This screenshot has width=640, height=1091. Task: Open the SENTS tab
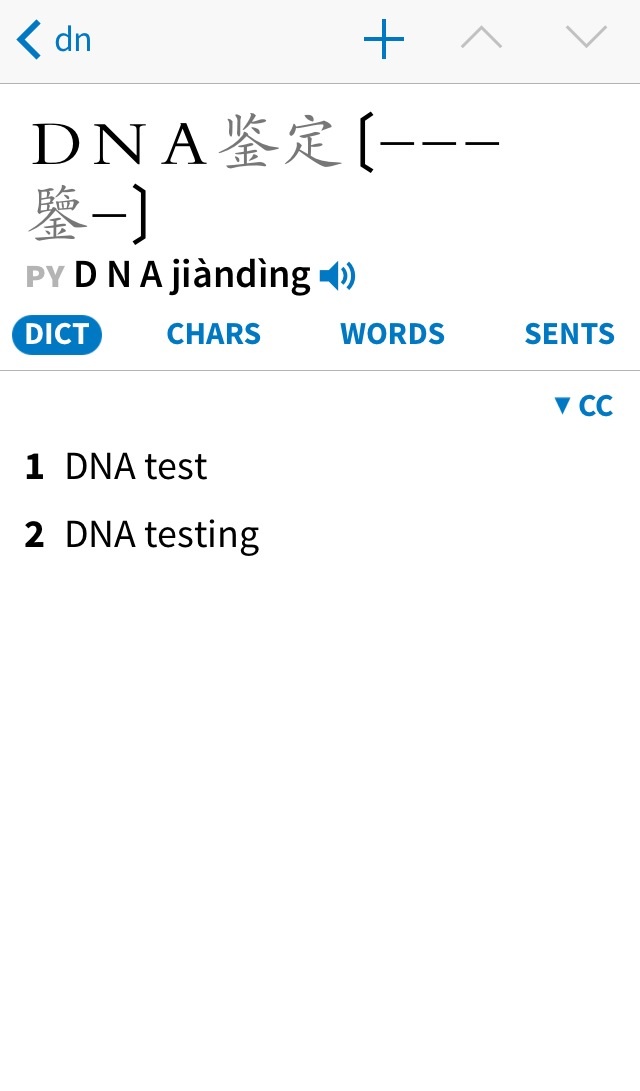(570, 334)
